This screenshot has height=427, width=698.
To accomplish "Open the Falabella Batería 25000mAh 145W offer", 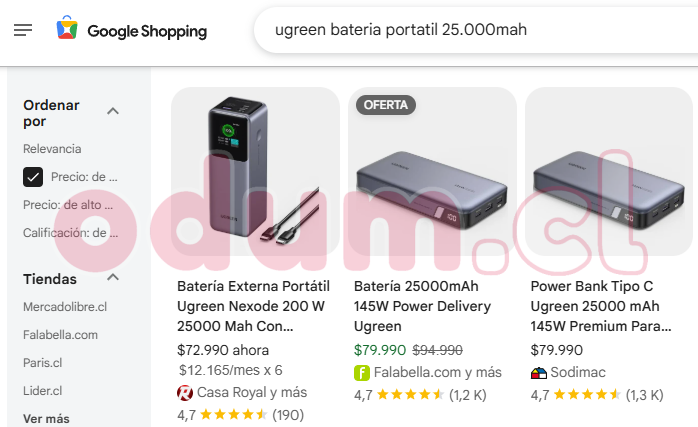I will (432, 305).
